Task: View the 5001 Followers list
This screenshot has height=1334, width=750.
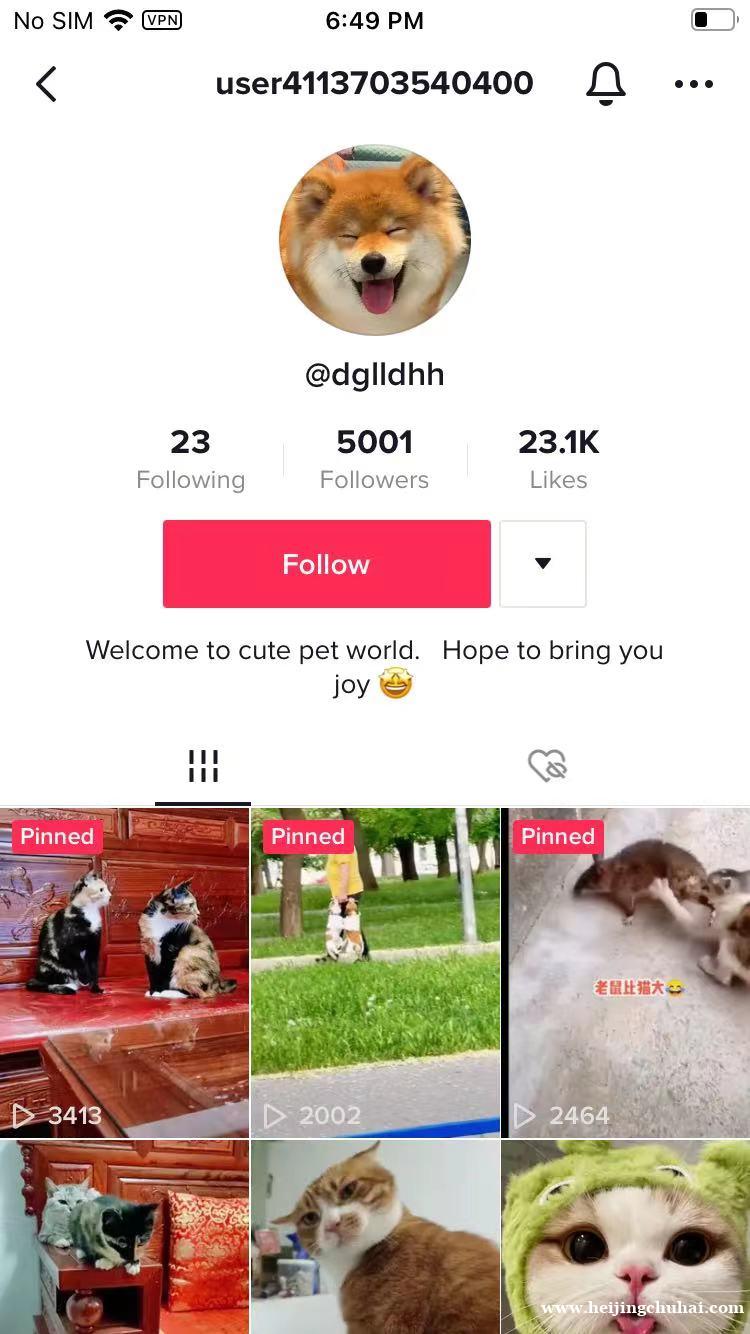Action: click(374, 459)
